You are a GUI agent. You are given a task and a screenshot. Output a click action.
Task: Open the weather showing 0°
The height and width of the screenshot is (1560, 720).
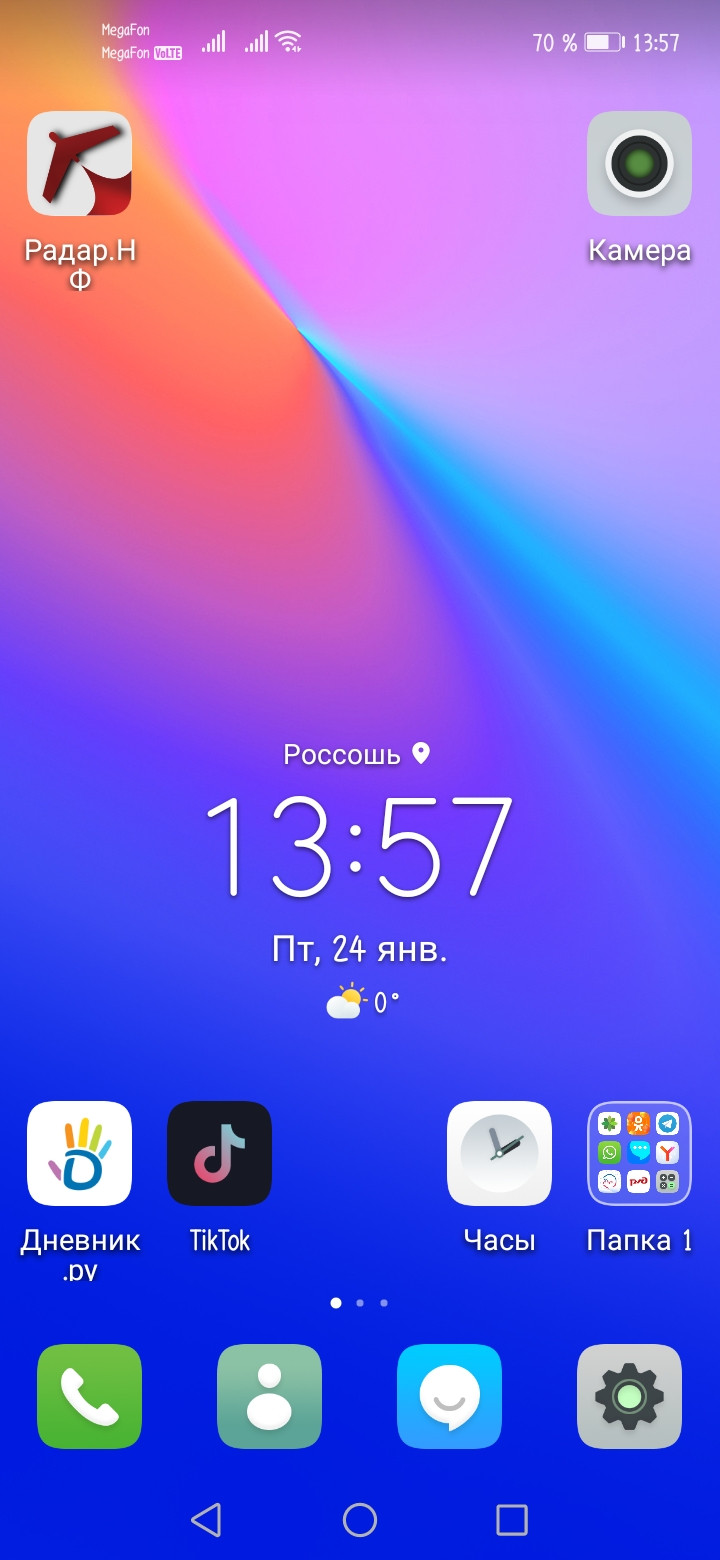pyautogui.click(x=362, y=1001)
